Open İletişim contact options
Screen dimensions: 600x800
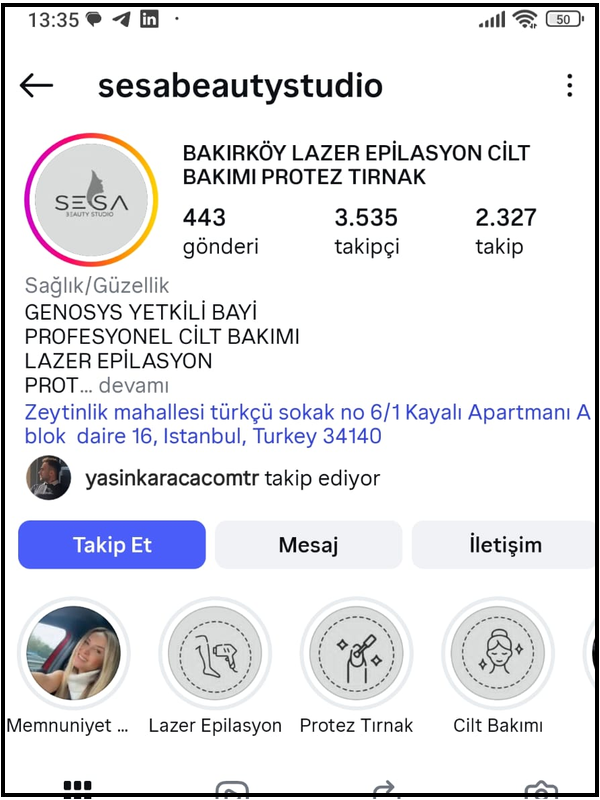505,545
